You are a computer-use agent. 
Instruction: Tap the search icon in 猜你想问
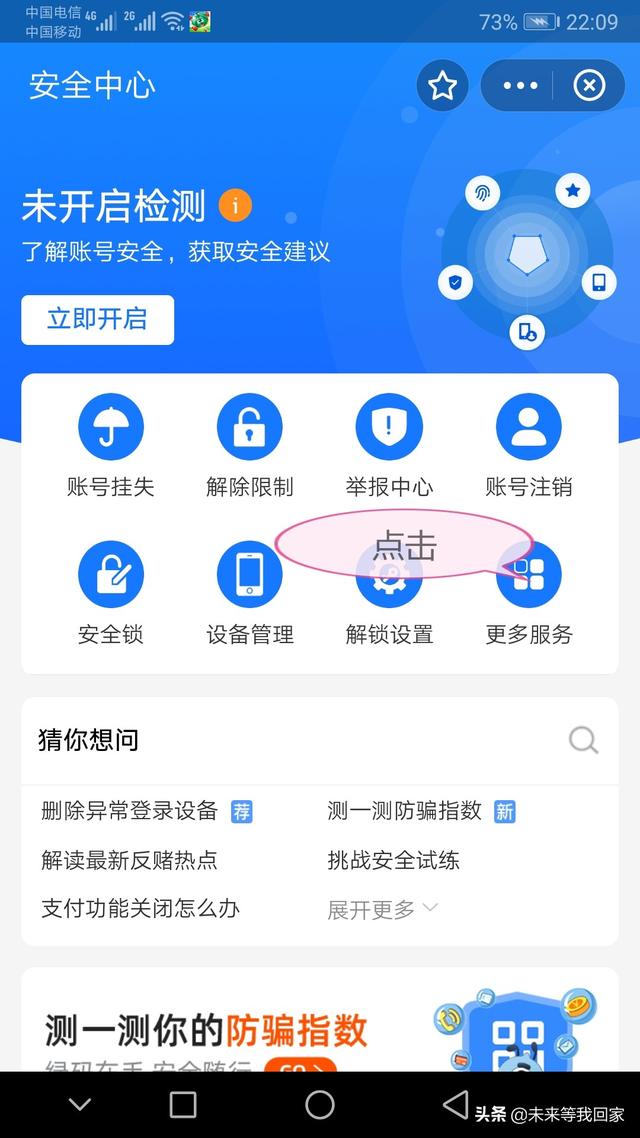tap(583, 741)
